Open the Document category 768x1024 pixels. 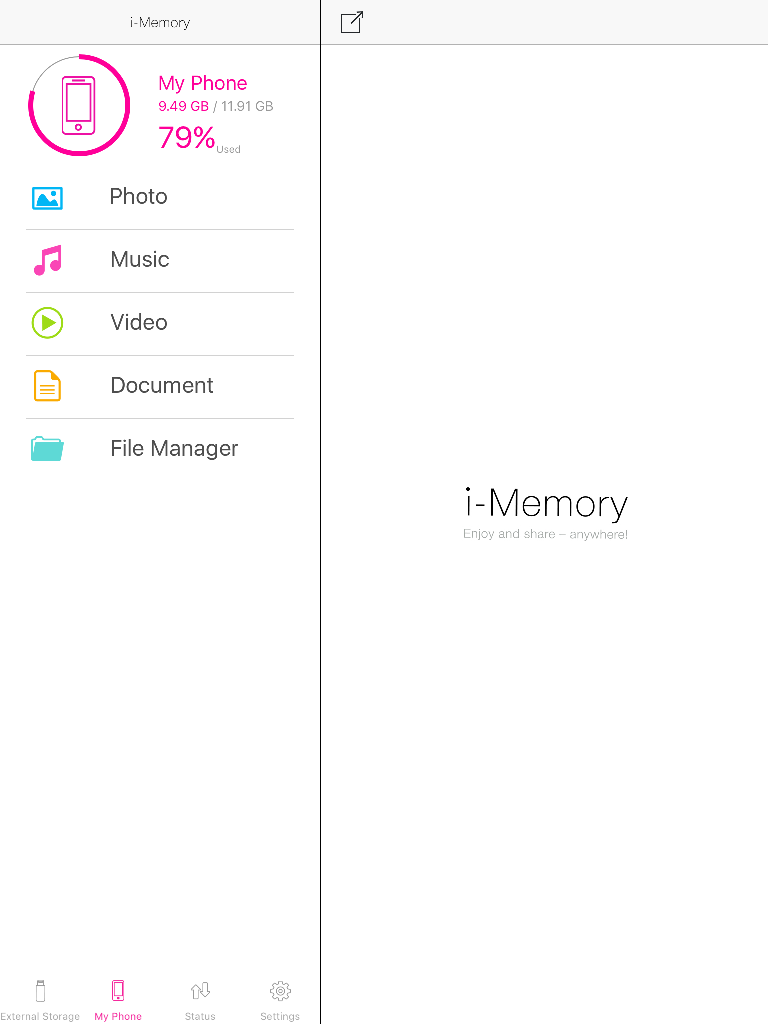pyautogui.click(x=161, y=386)
